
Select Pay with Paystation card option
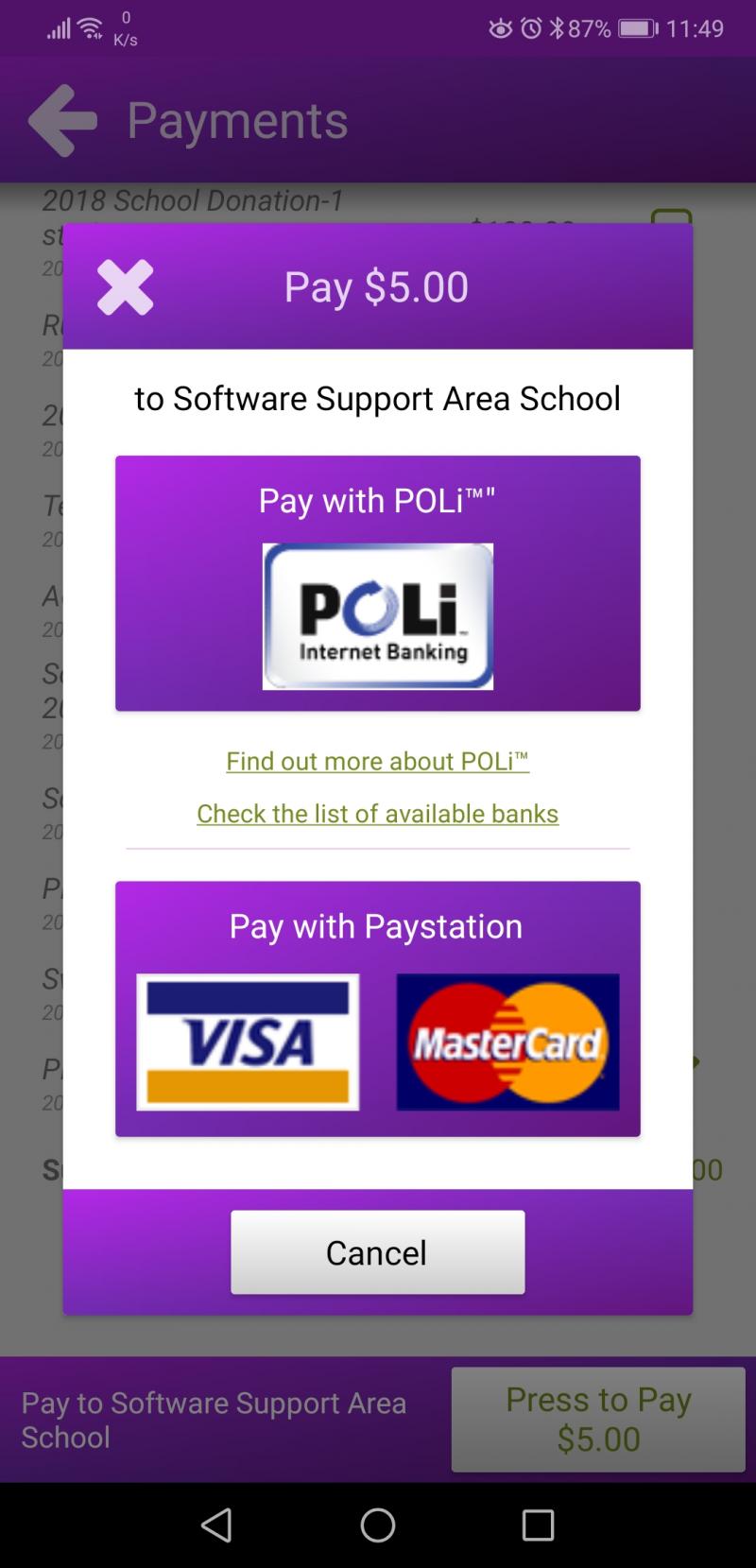tap(378, 1008)
